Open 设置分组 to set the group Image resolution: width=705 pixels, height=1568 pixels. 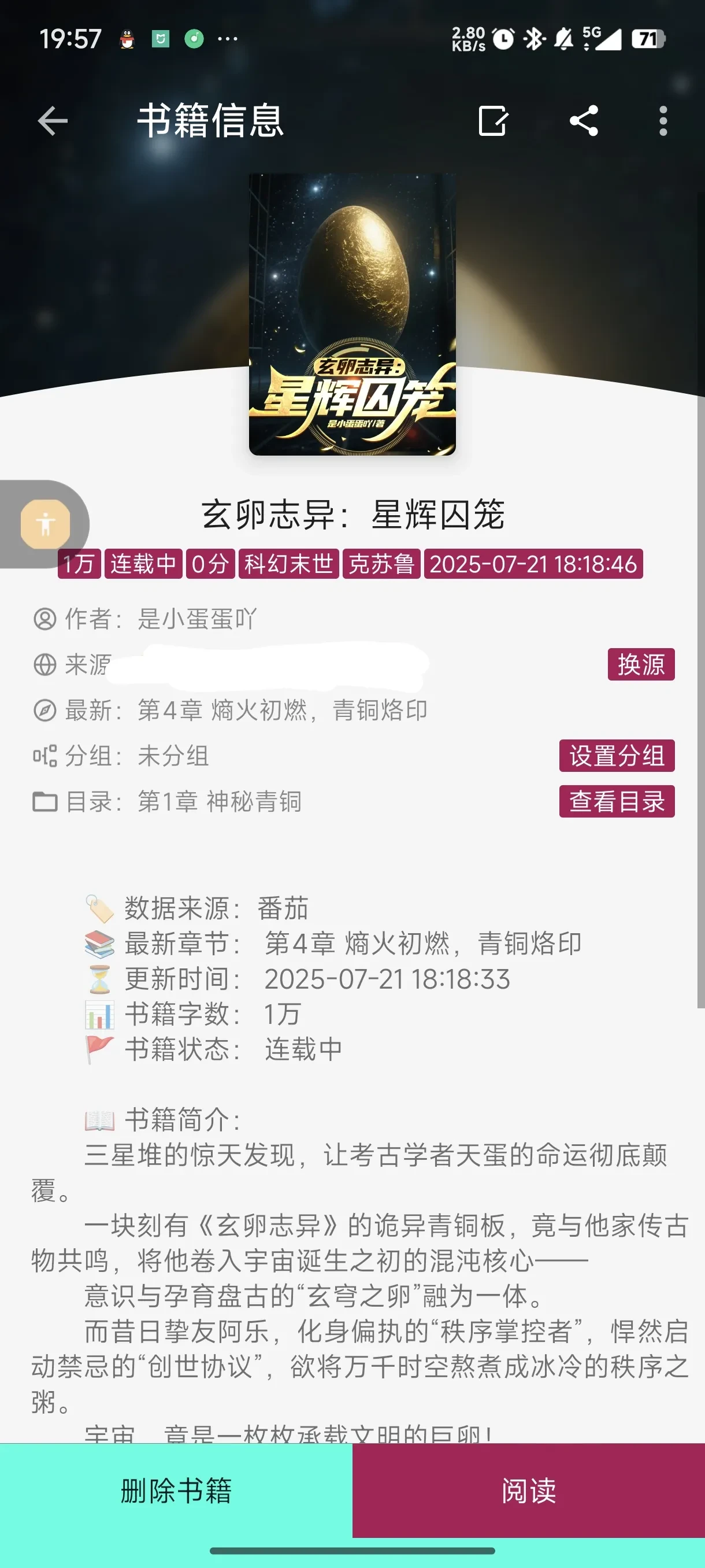click(x=616, y=756)
